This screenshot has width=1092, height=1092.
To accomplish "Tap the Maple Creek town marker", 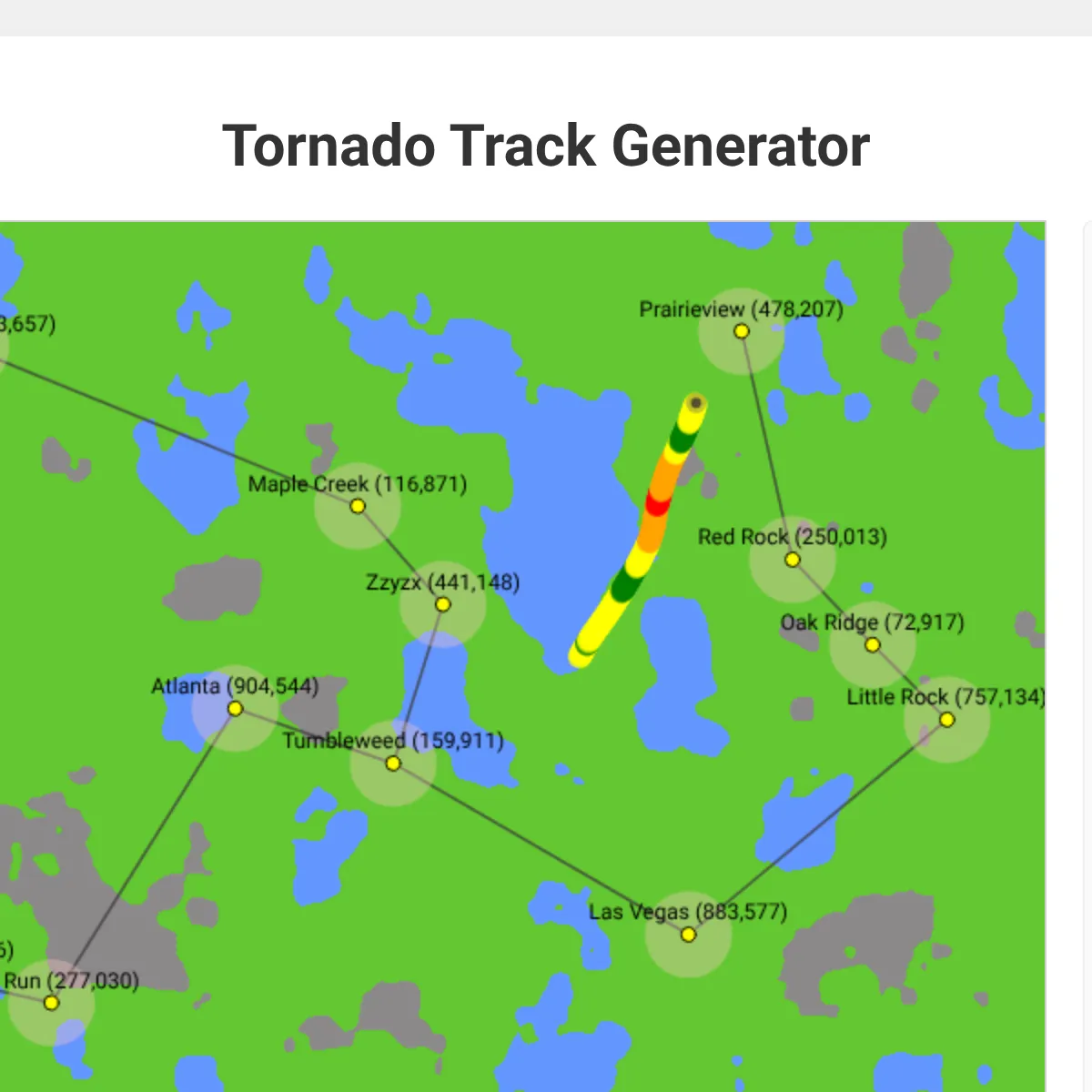I will pos(358,506).
